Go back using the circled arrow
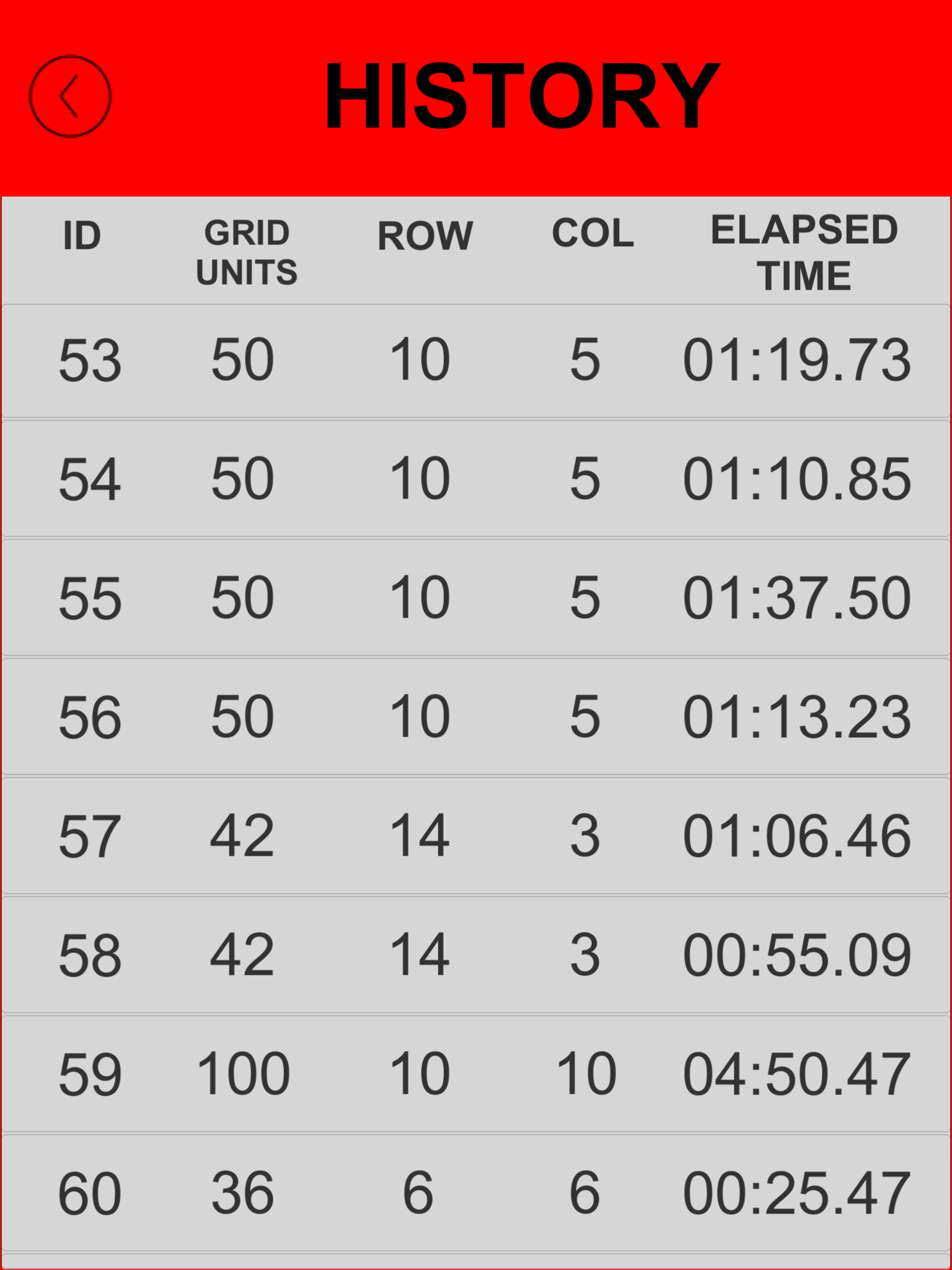The image size is (952, 1270). (70, 97)
